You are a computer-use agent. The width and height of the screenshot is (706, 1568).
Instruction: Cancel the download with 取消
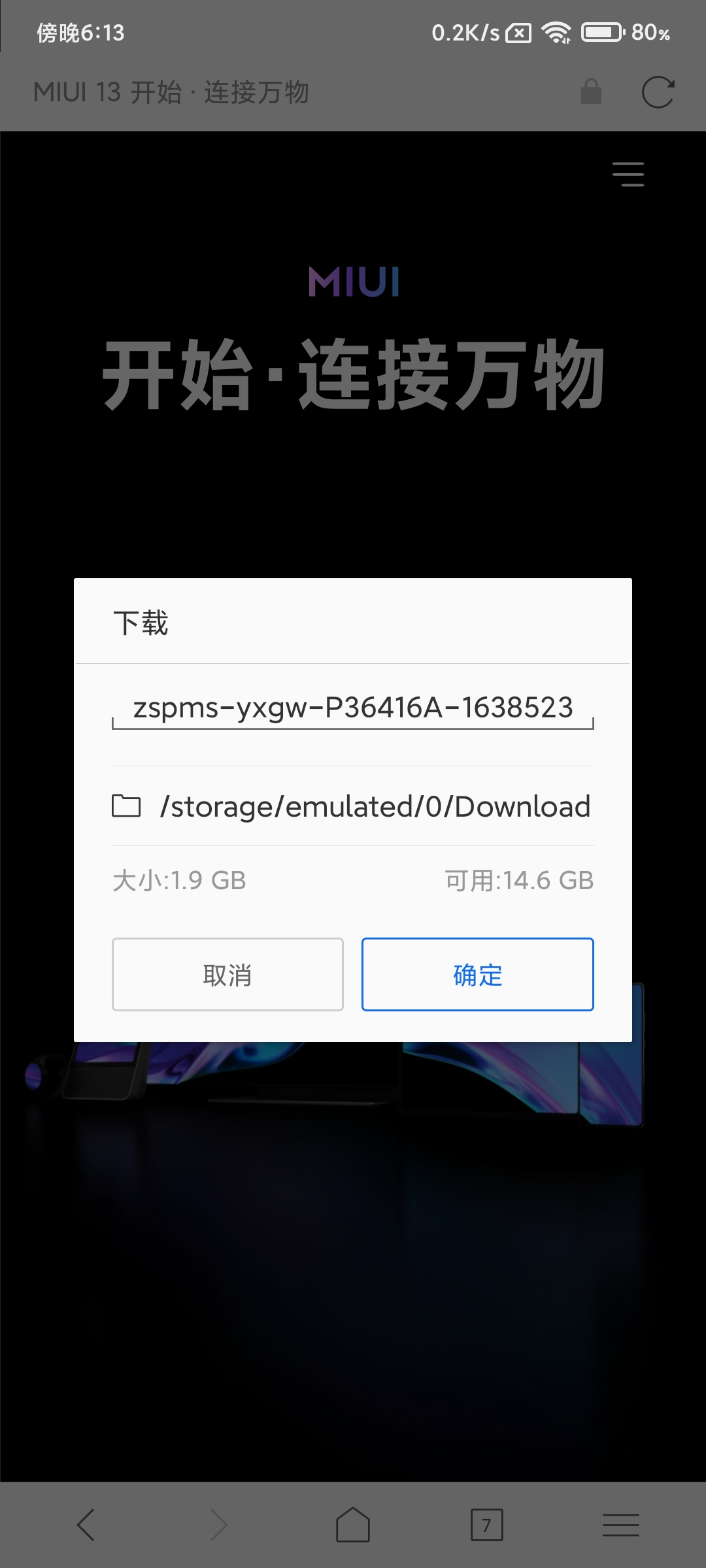click(227, 974)
